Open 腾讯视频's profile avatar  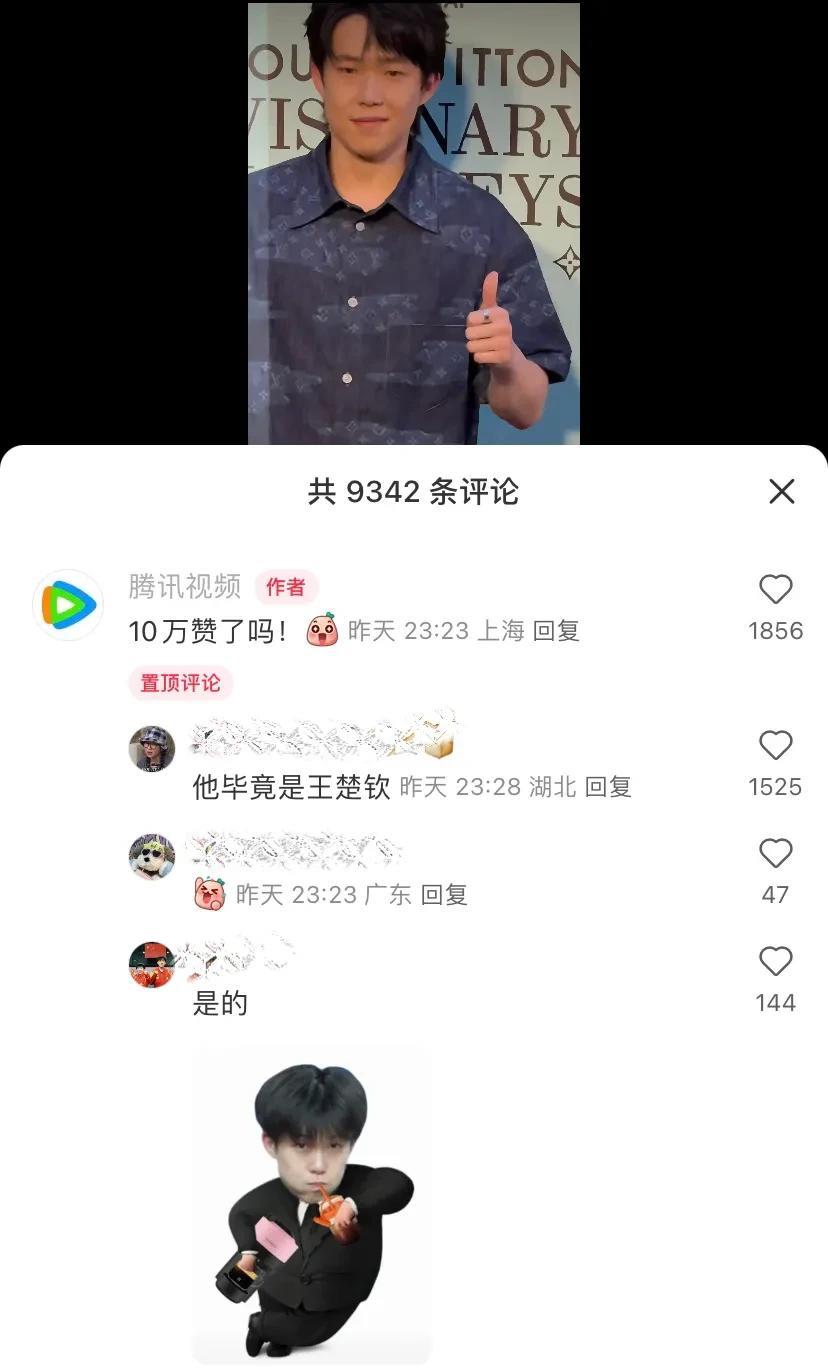coord(68,605)
